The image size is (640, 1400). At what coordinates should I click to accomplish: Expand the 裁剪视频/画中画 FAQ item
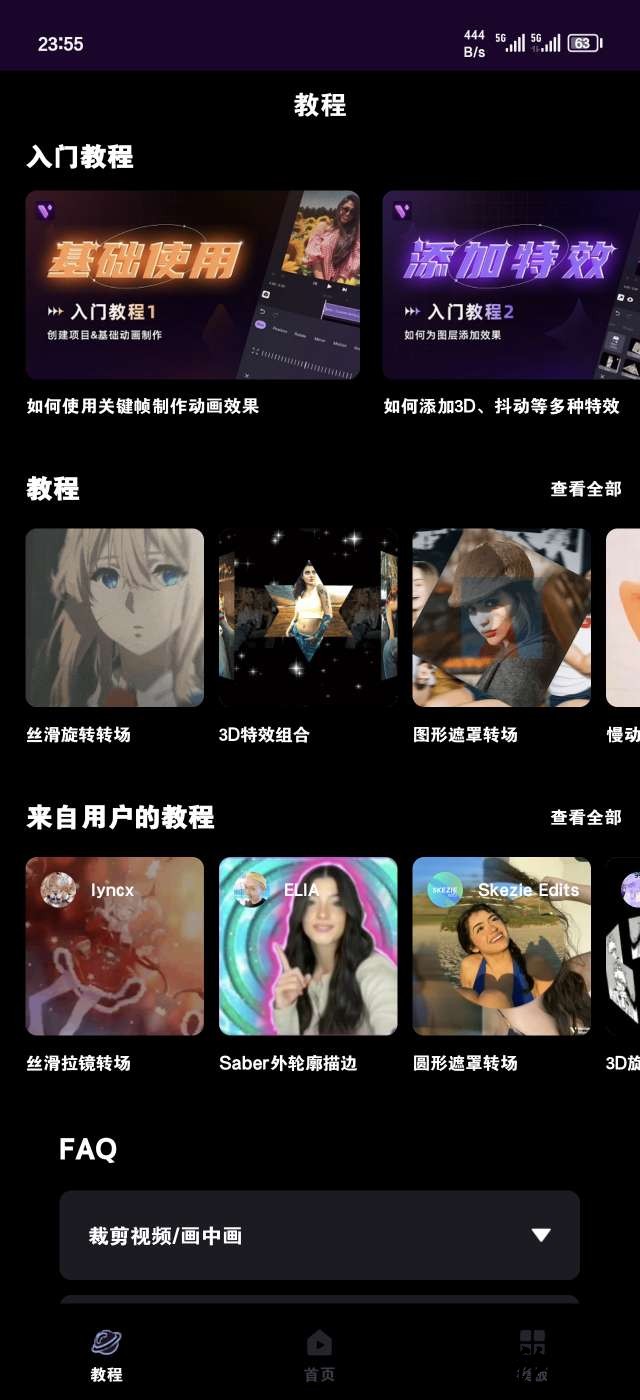[x=320, y=1235]
